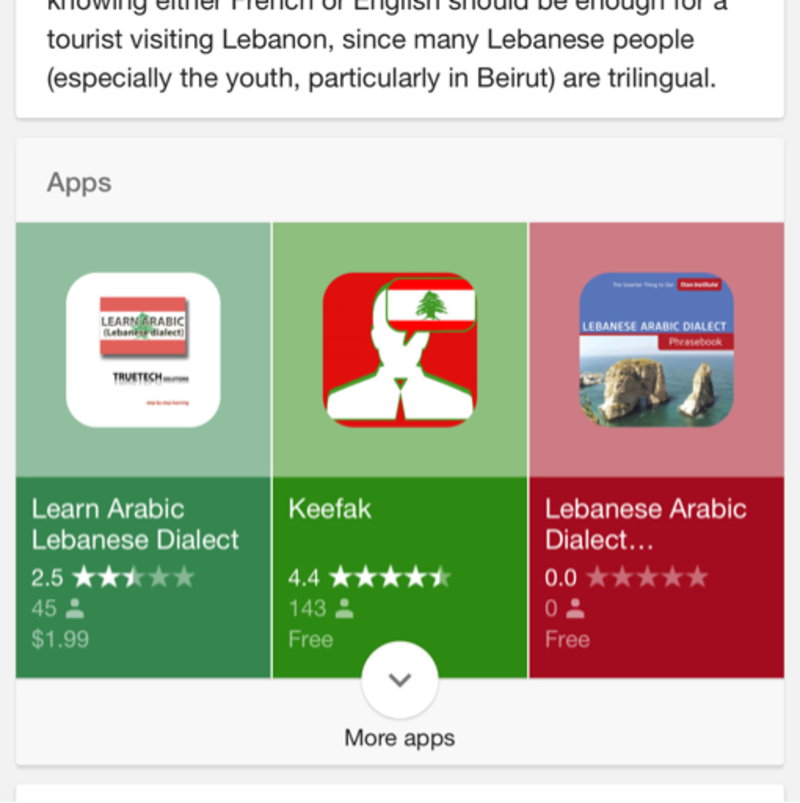Viewport: 800px width, 803px height.
Task: Expand More apps with the down chevron
Action: [400, 680]
